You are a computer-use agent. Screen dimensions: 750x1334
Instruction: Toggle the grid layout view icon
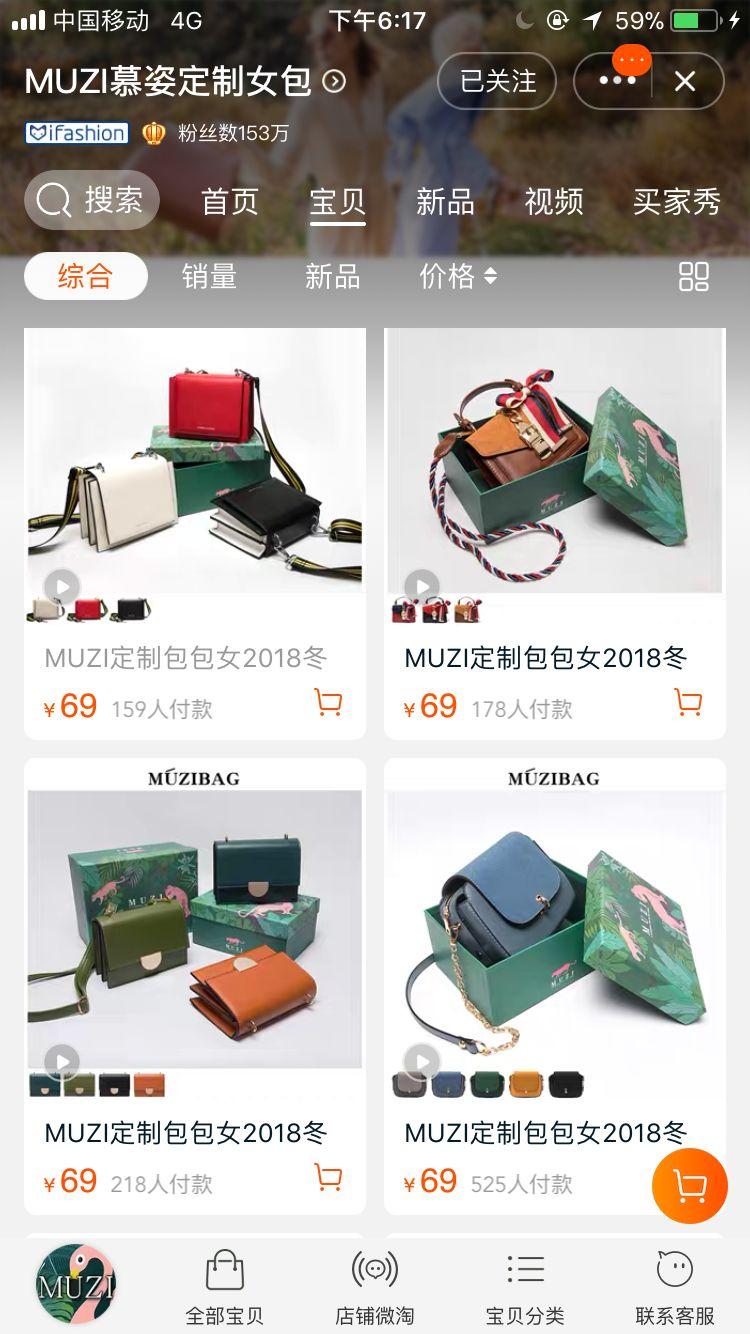pyautogui.click(x=693, y=277)
